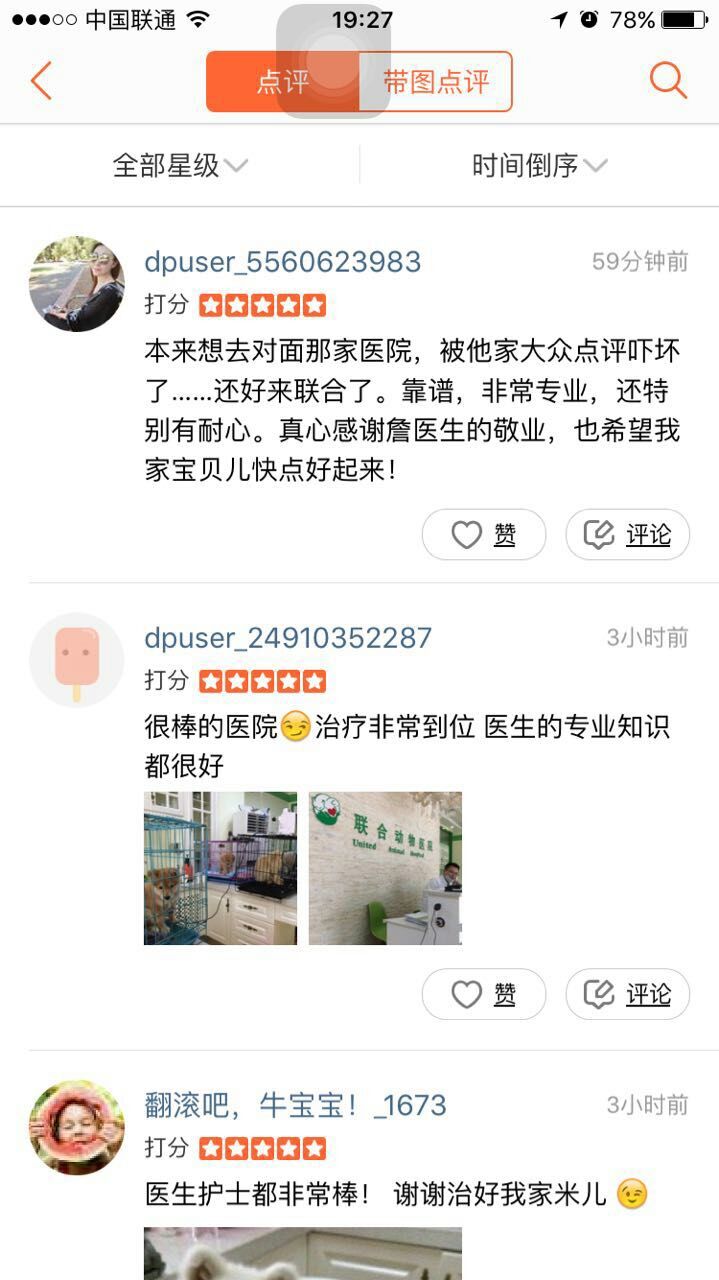This screenshot has width=719, height=1280.
Task: Tap the AssistiveTouch floating button
Action: (x=332, y=62)
